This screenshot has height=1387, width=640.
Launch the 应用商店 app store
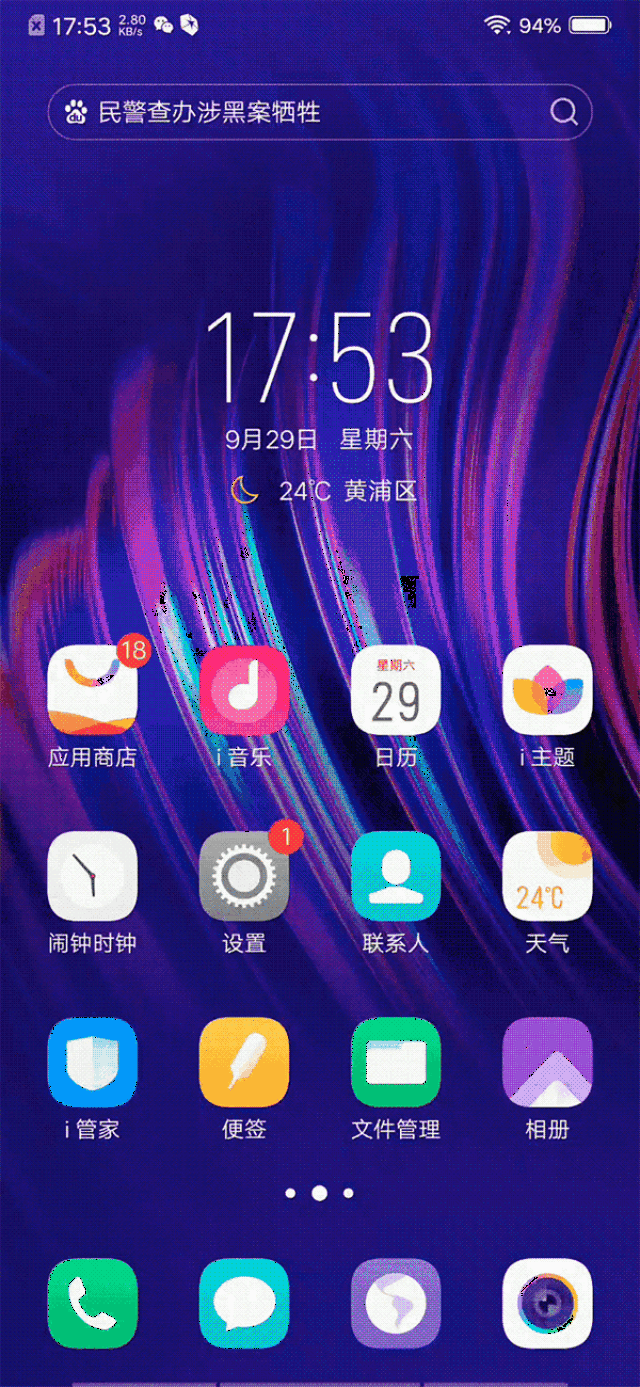[92, 690]
